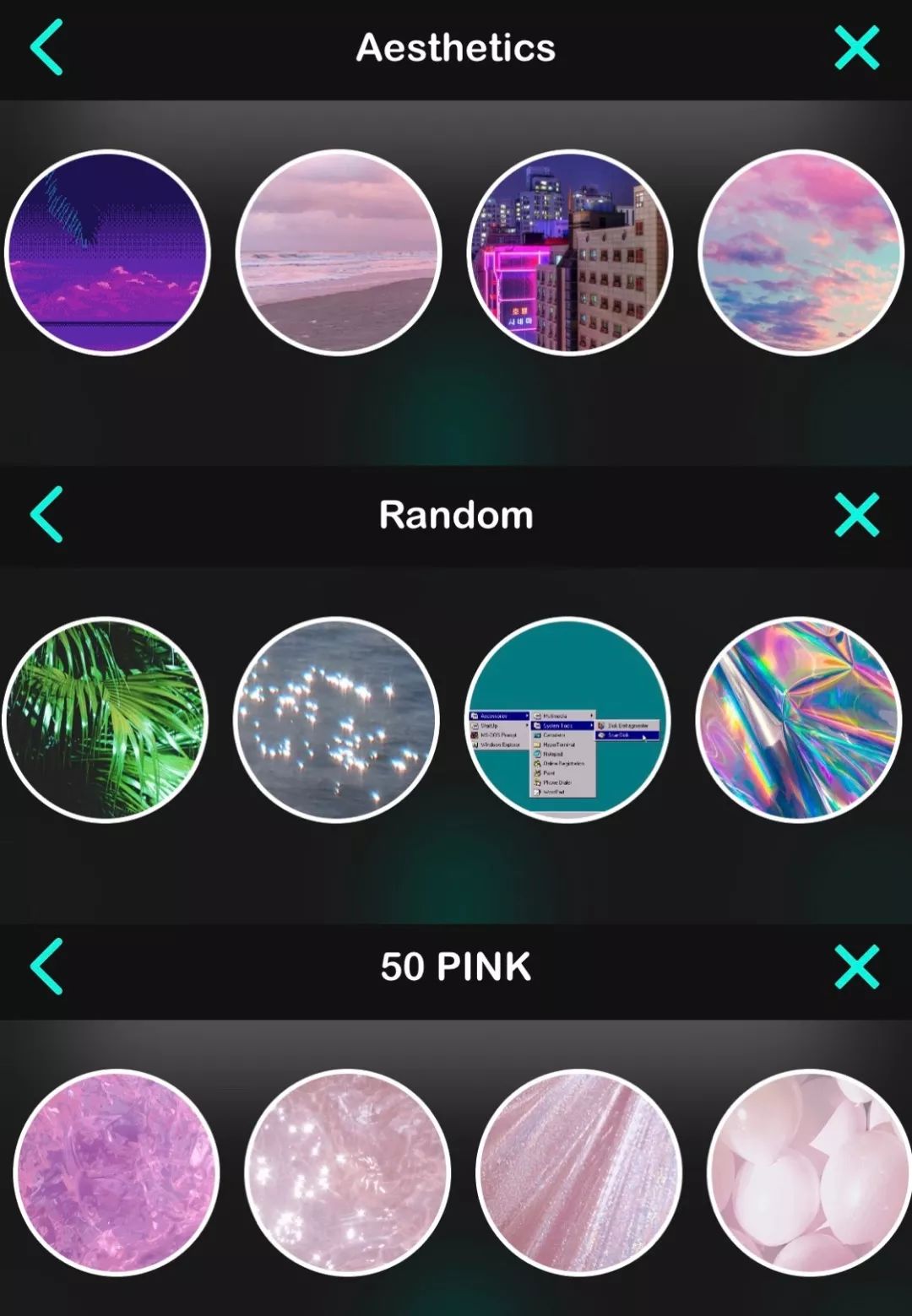Dismiss the Aesthetics filter row
The width and height of the screenshot is (912, 1316).
pos(856,47)
